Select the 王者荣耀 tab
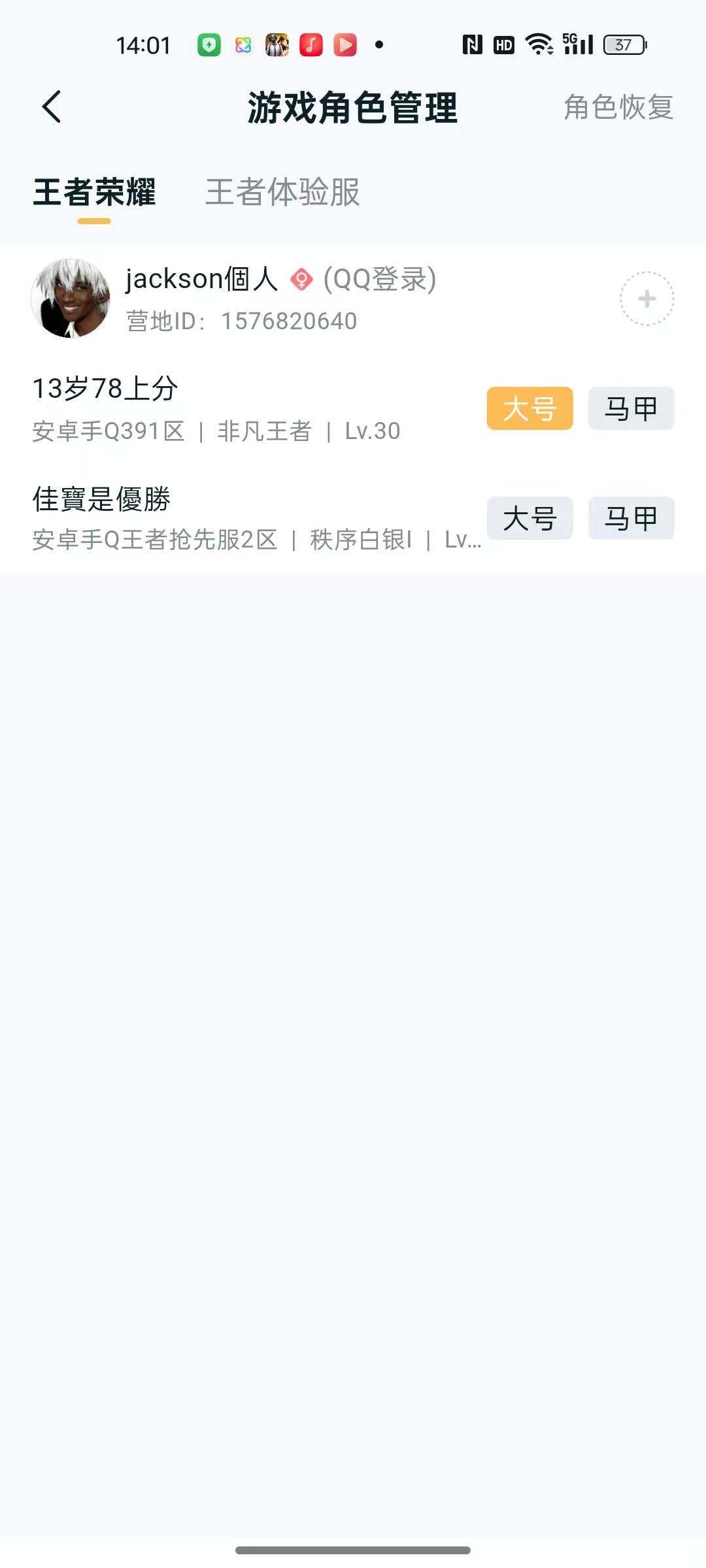 click(95, 193)
